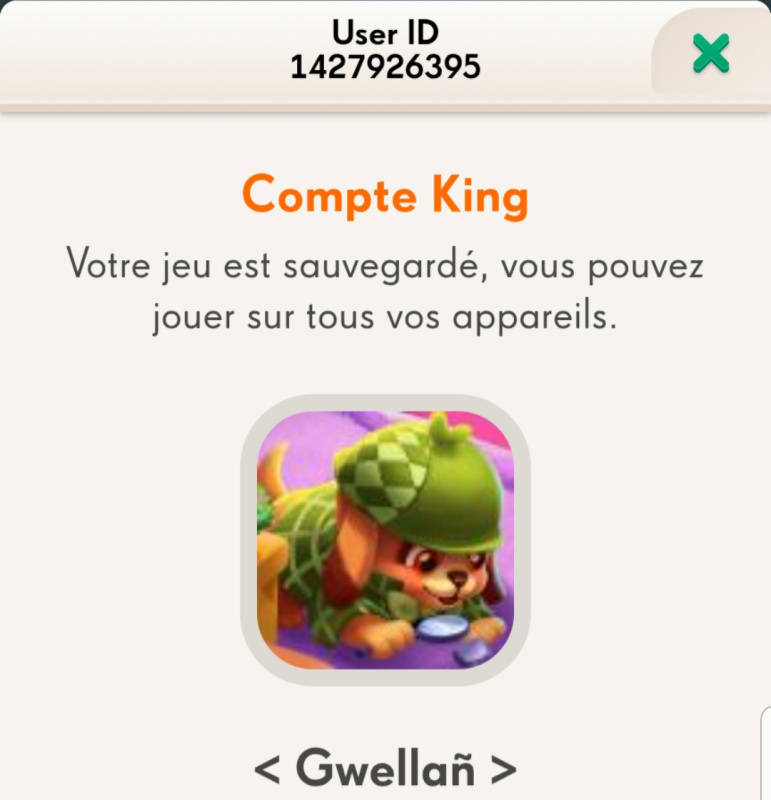Tap the detective dog profile avatar
The width and height of the screenshot is (771, 800).
click(385, 540)
